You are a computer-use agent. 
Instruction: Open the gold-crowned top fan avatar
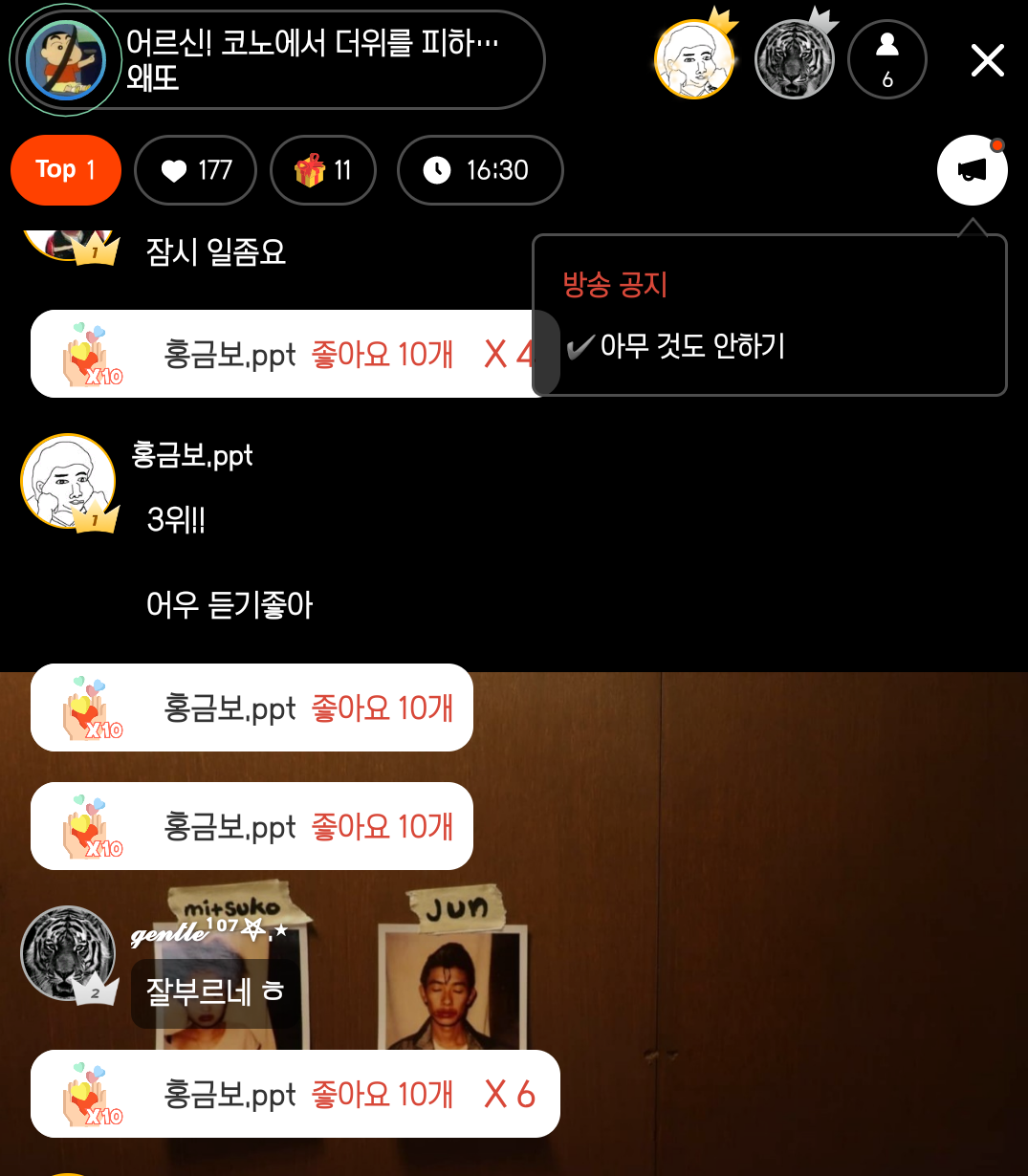pyautogui.click(x=695, y=60)
